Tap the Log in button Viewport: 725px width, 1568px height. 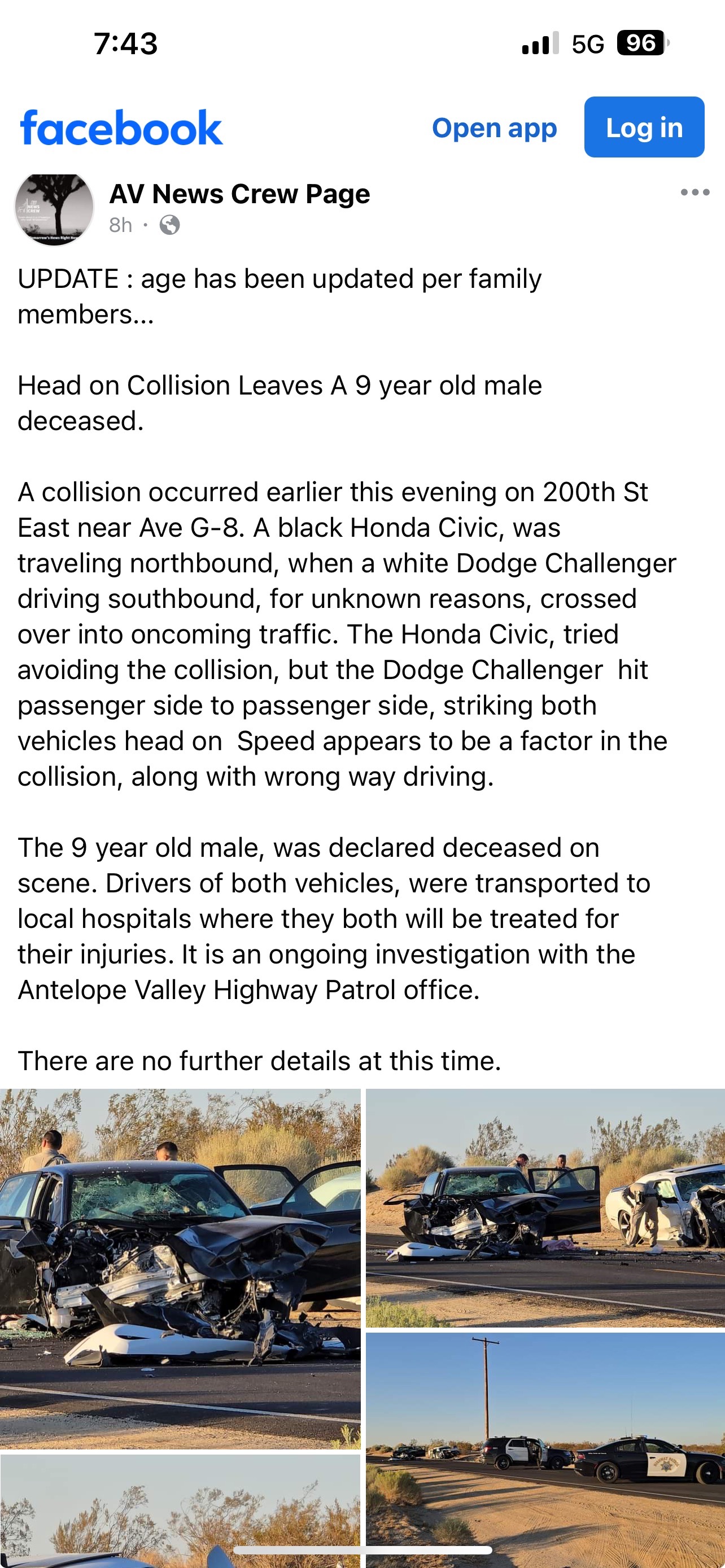644,127
